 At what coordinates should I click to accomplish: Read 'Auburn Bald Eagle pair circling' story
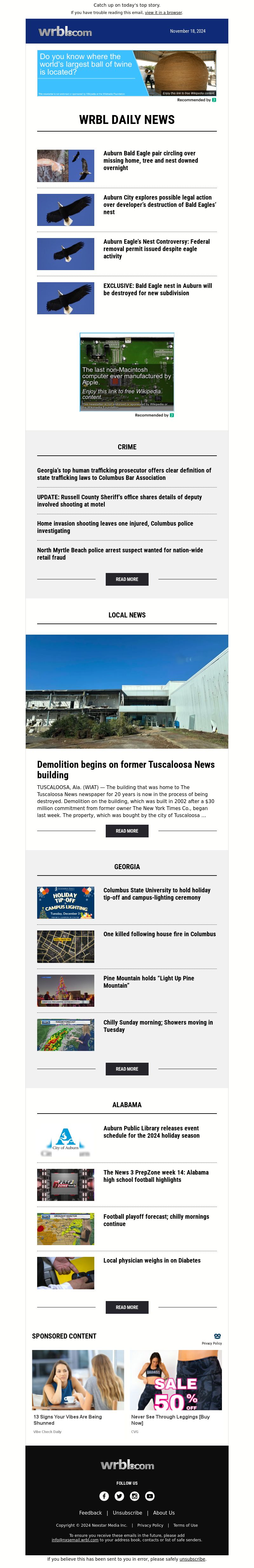[x=150, y=161]
